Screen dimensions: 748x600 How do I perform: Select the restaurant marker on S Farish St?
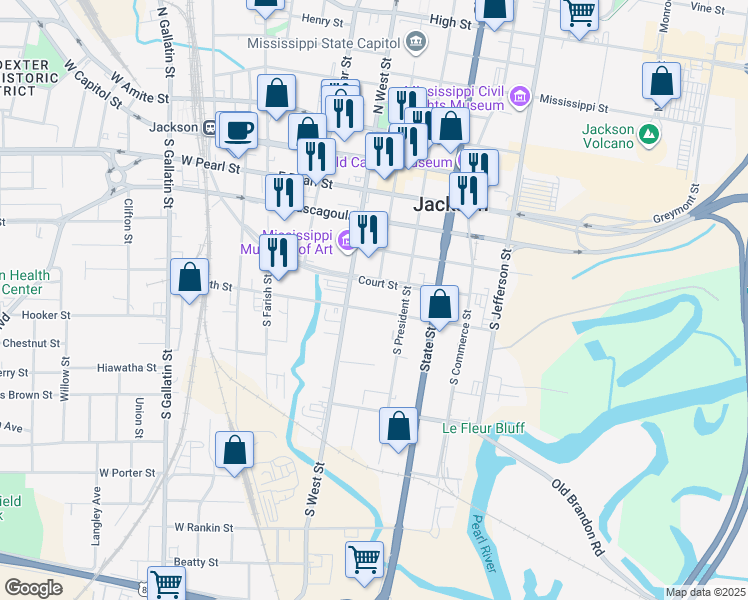coord(278,252)
